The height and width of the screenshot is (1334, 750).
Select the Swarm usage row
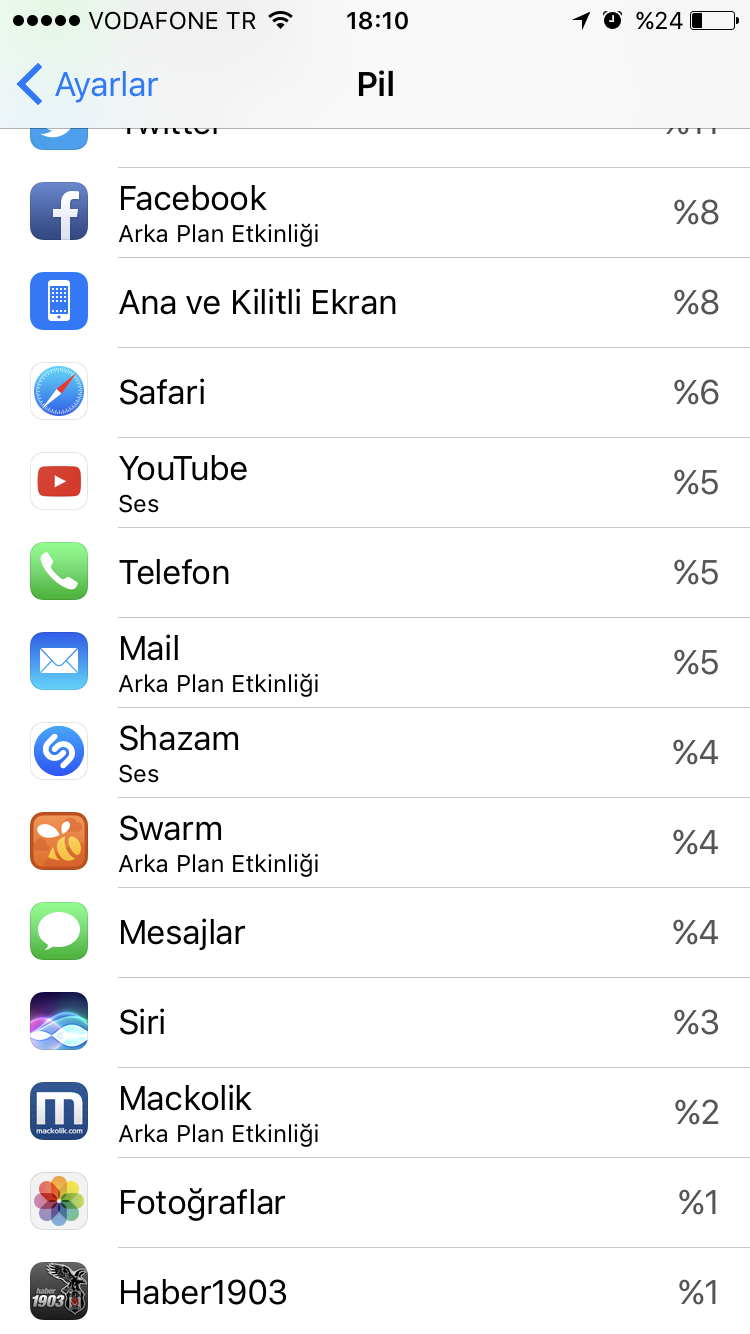click(375, 843)
